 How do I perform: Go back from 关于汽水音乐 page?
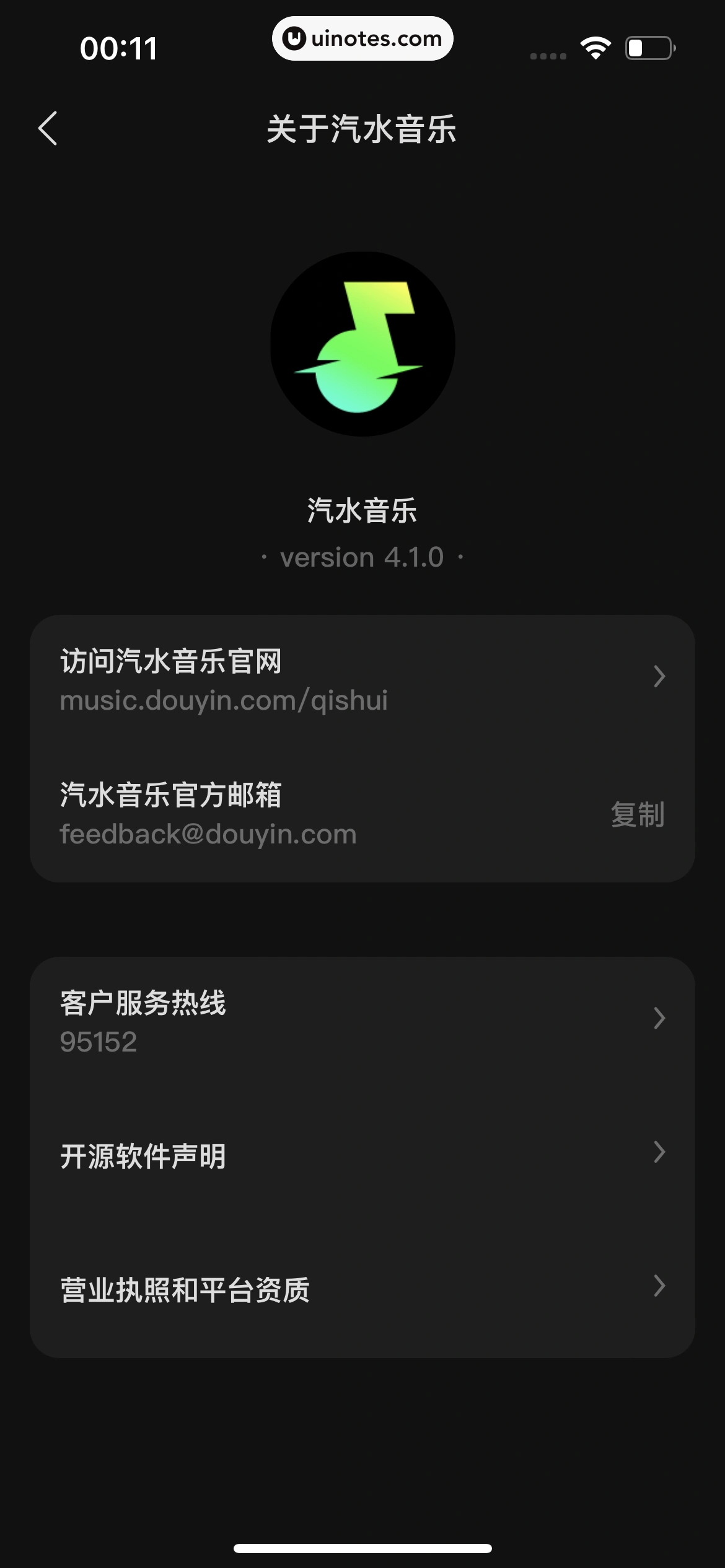tap(48, 129)
